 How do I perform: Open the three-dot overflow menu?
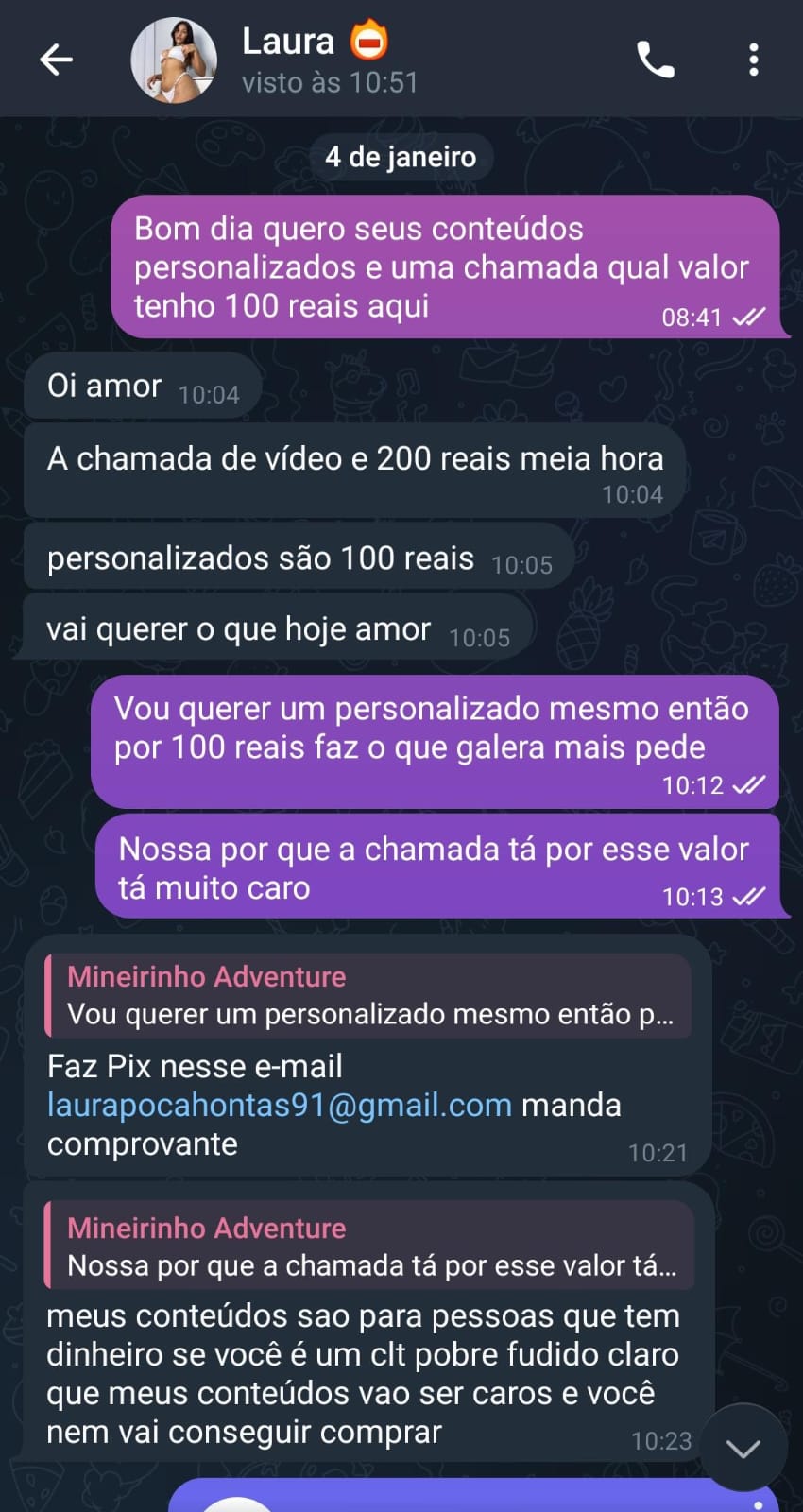point(753,60)
